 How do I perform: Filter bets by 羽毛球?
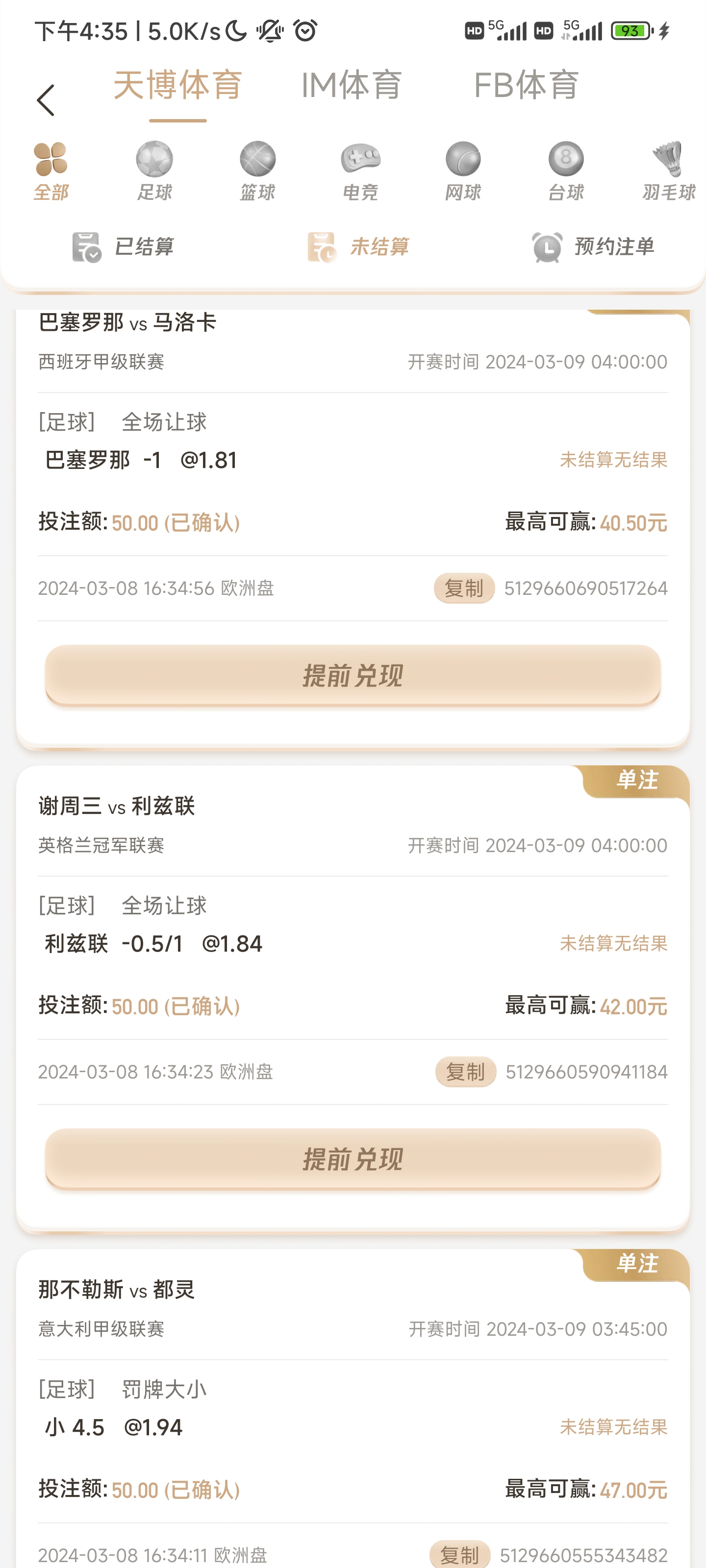668,171
